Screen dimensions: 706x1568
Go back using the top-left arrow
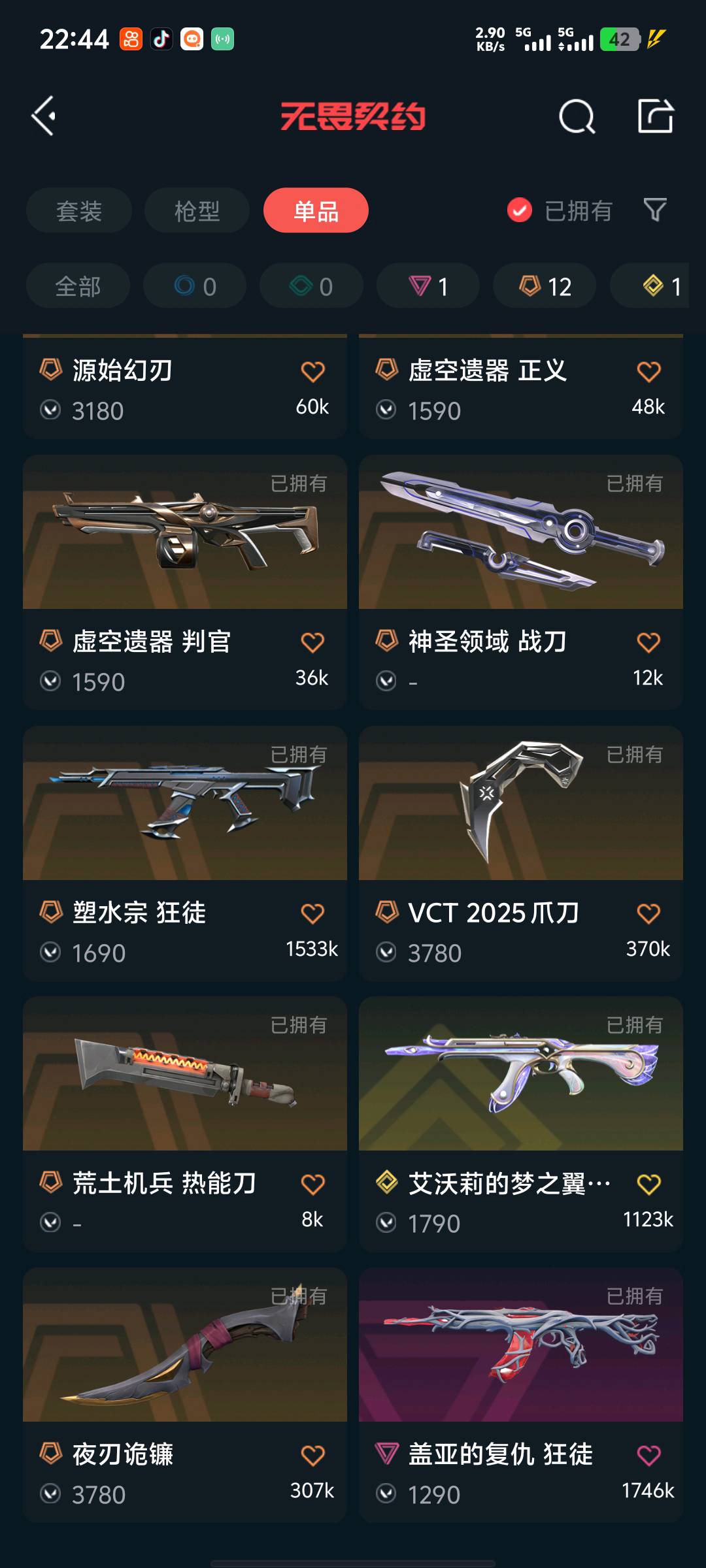(44, 116)
